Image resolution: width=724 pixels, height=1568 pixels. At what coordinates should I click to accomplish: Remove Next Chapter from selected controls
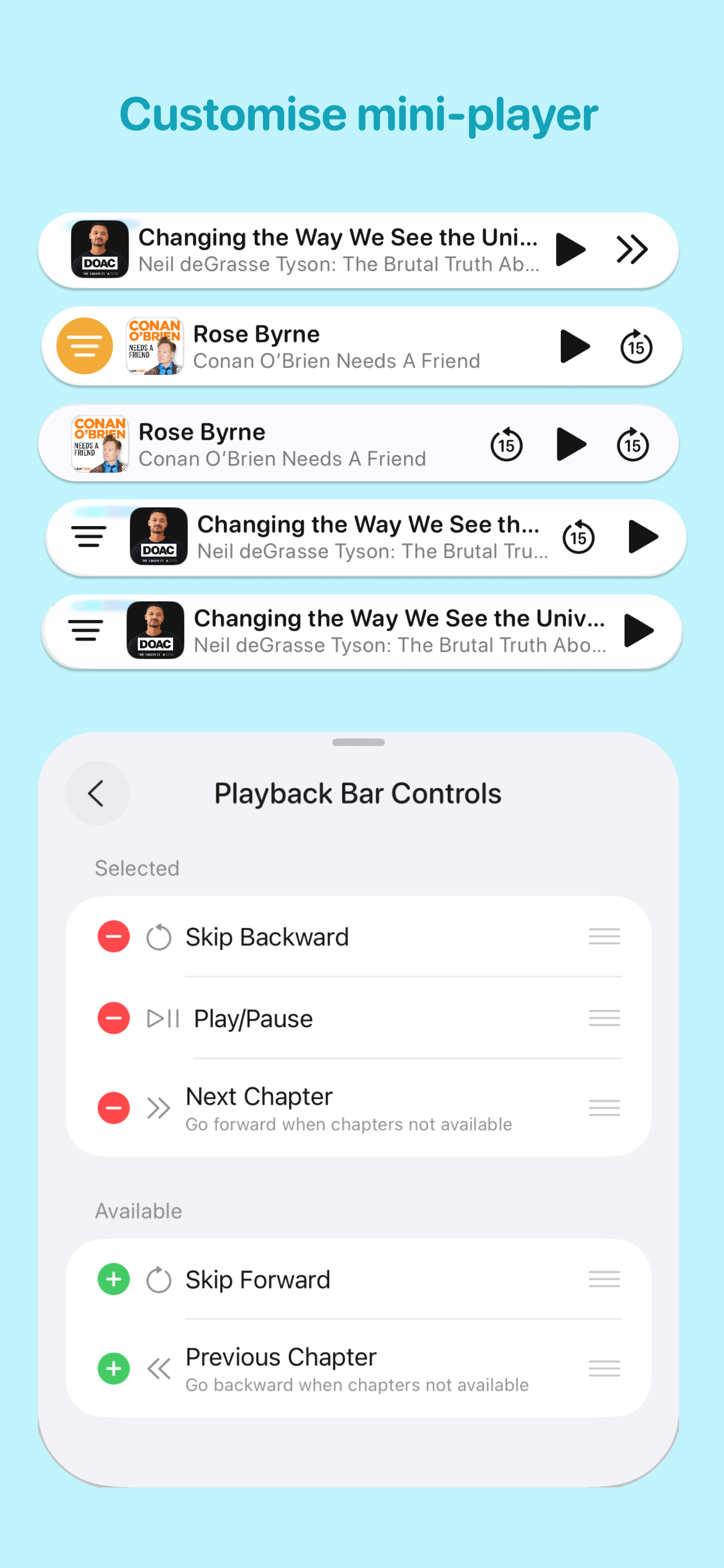pos(113,1108)
